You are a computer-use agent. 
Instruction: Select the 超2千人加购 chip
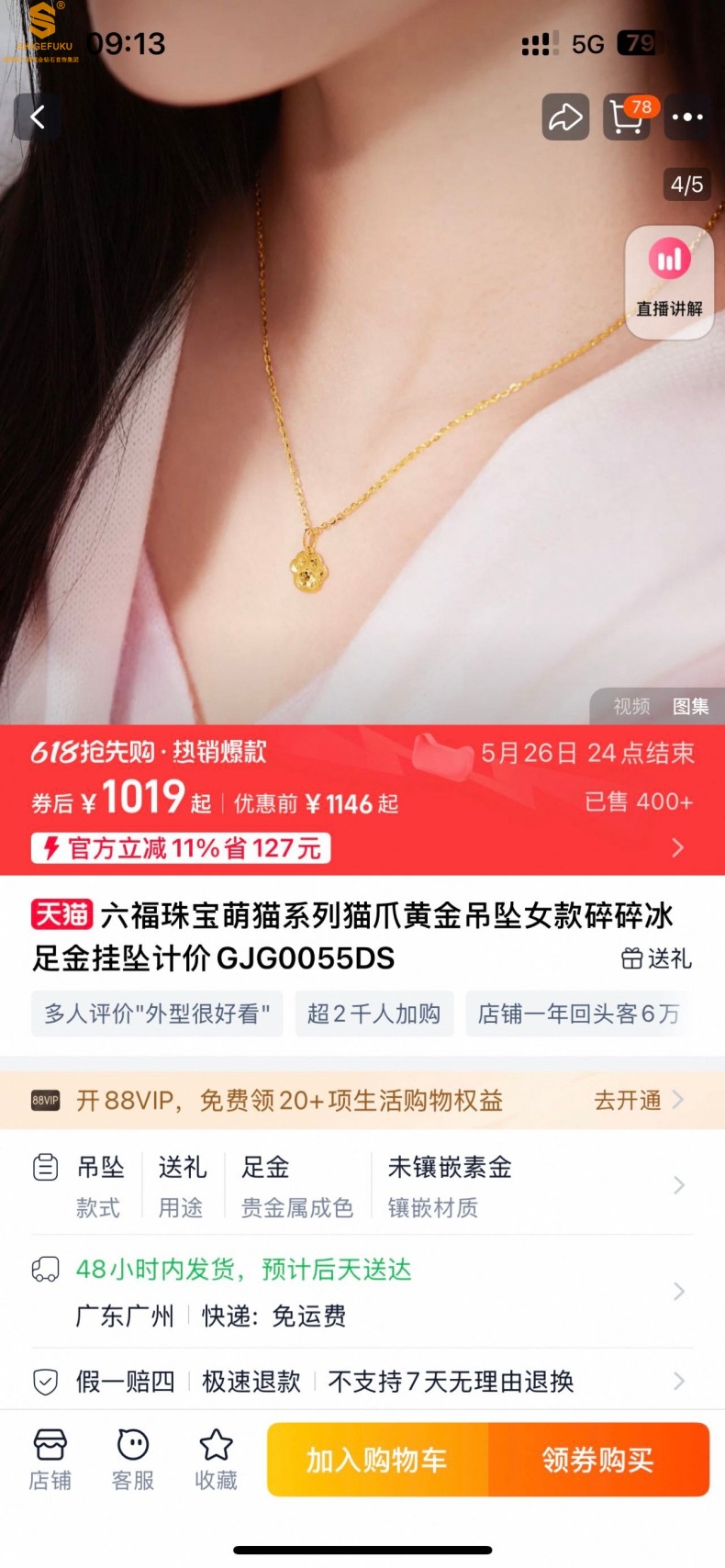[374, 1014]
